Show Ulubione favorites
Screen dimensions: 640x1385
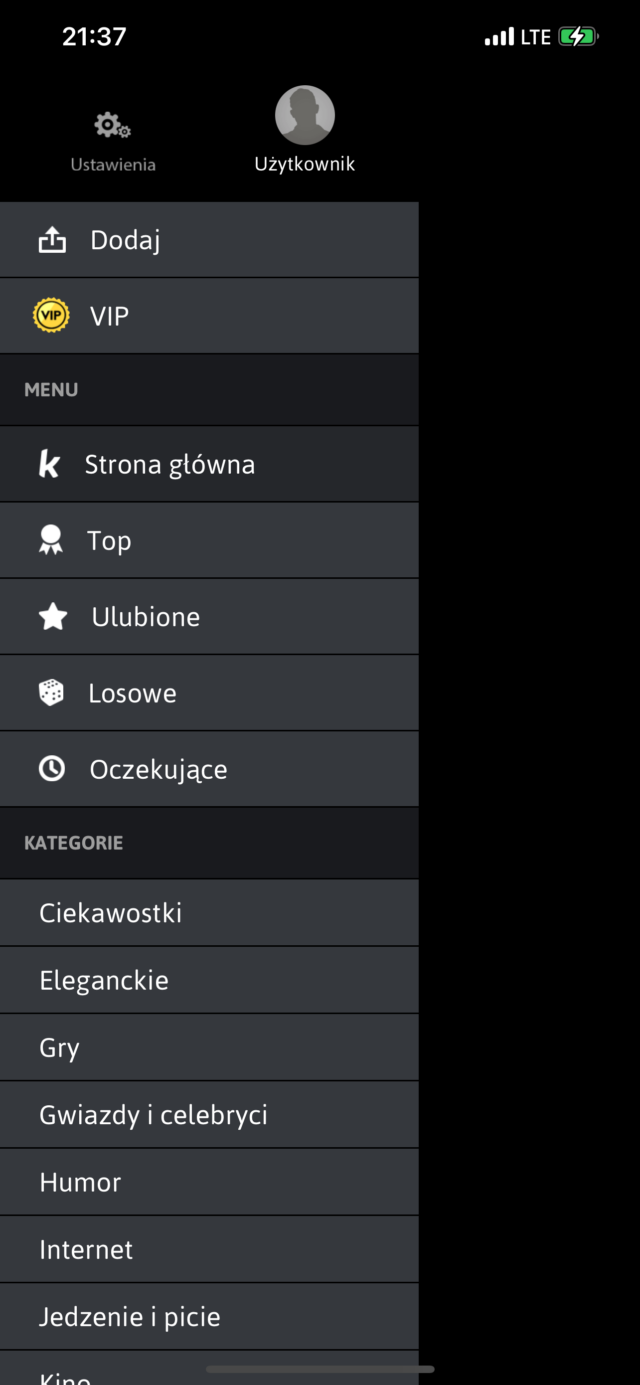145,617
